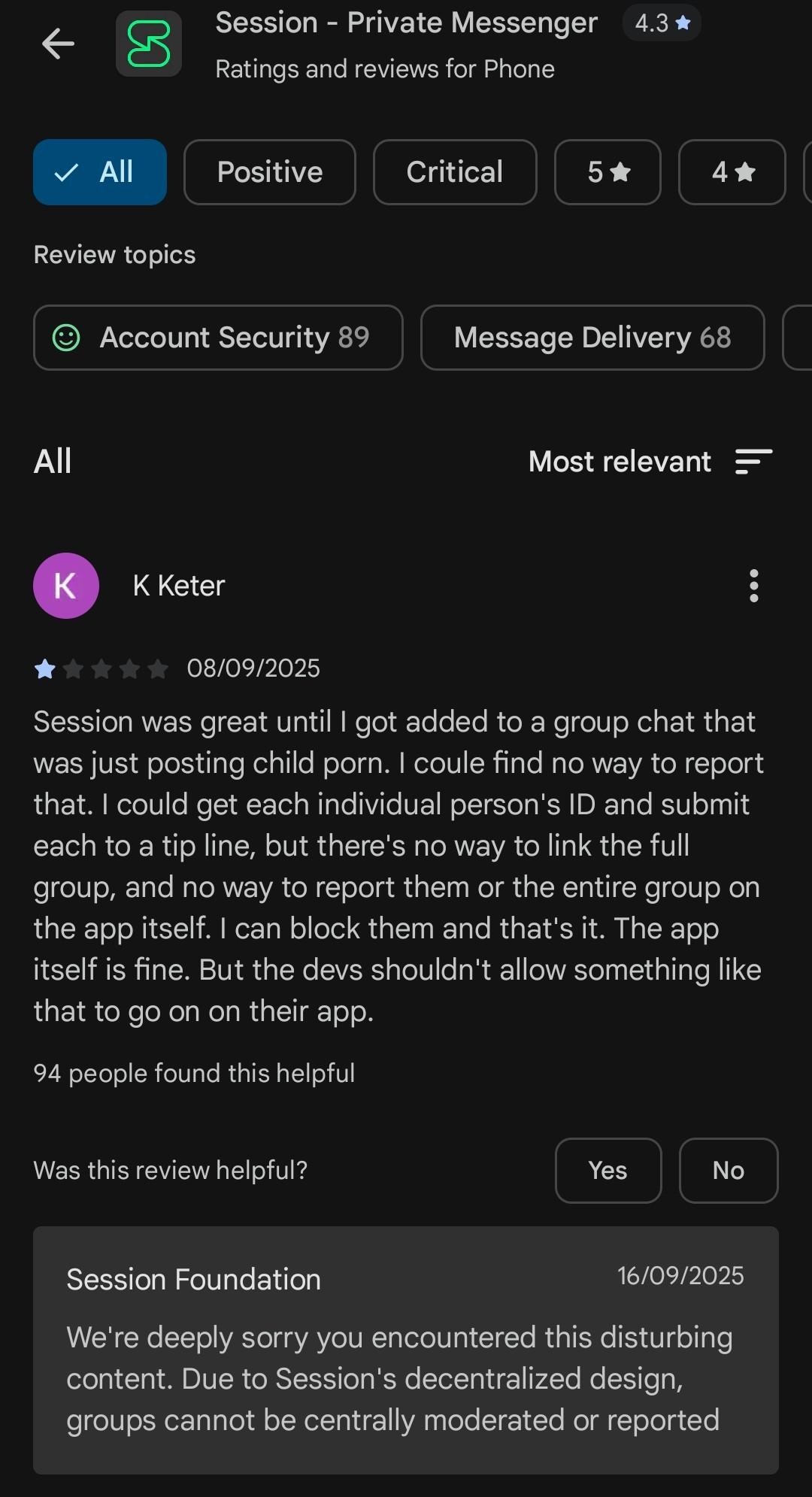Open Account Security review topic
Image resolution: width=812 pixels, height=1497 pixels.
coord(218,338)
